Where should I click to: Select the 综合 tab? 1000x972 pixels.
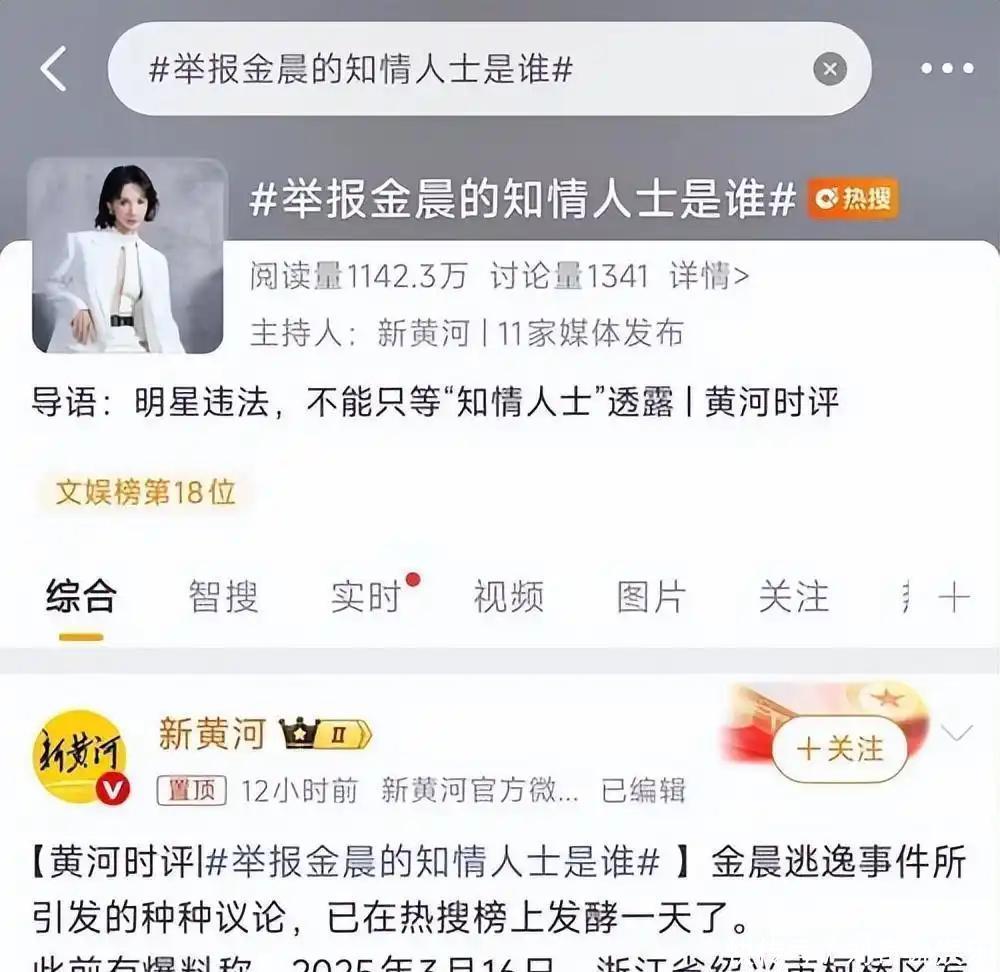point(81,598)
